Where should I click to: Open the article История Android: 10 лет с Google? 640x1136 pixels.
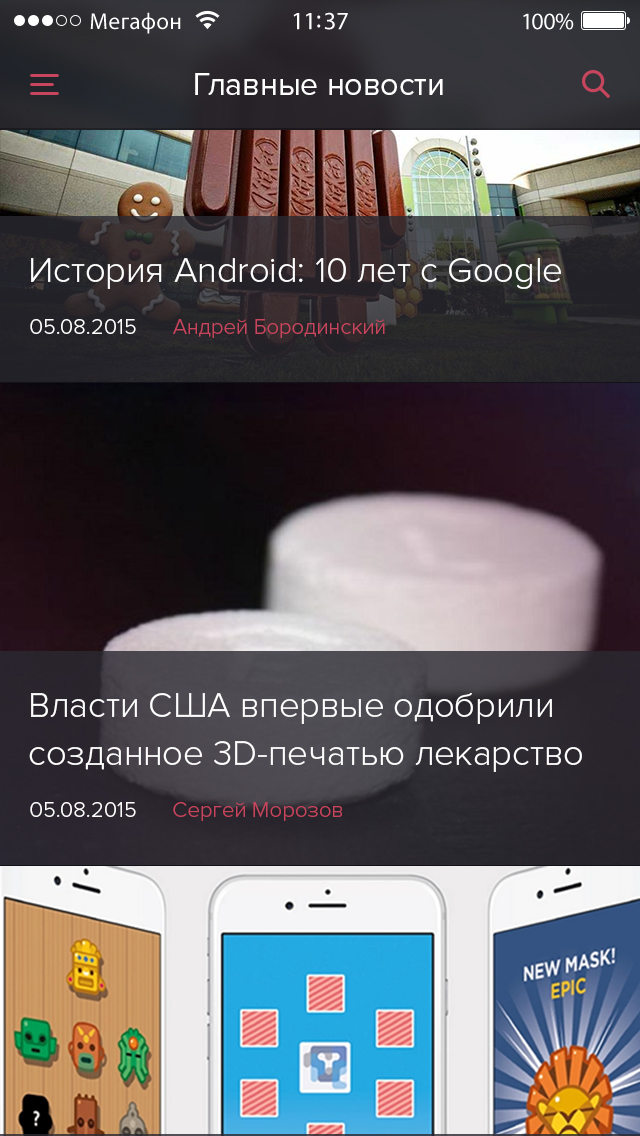pos(295,272)
